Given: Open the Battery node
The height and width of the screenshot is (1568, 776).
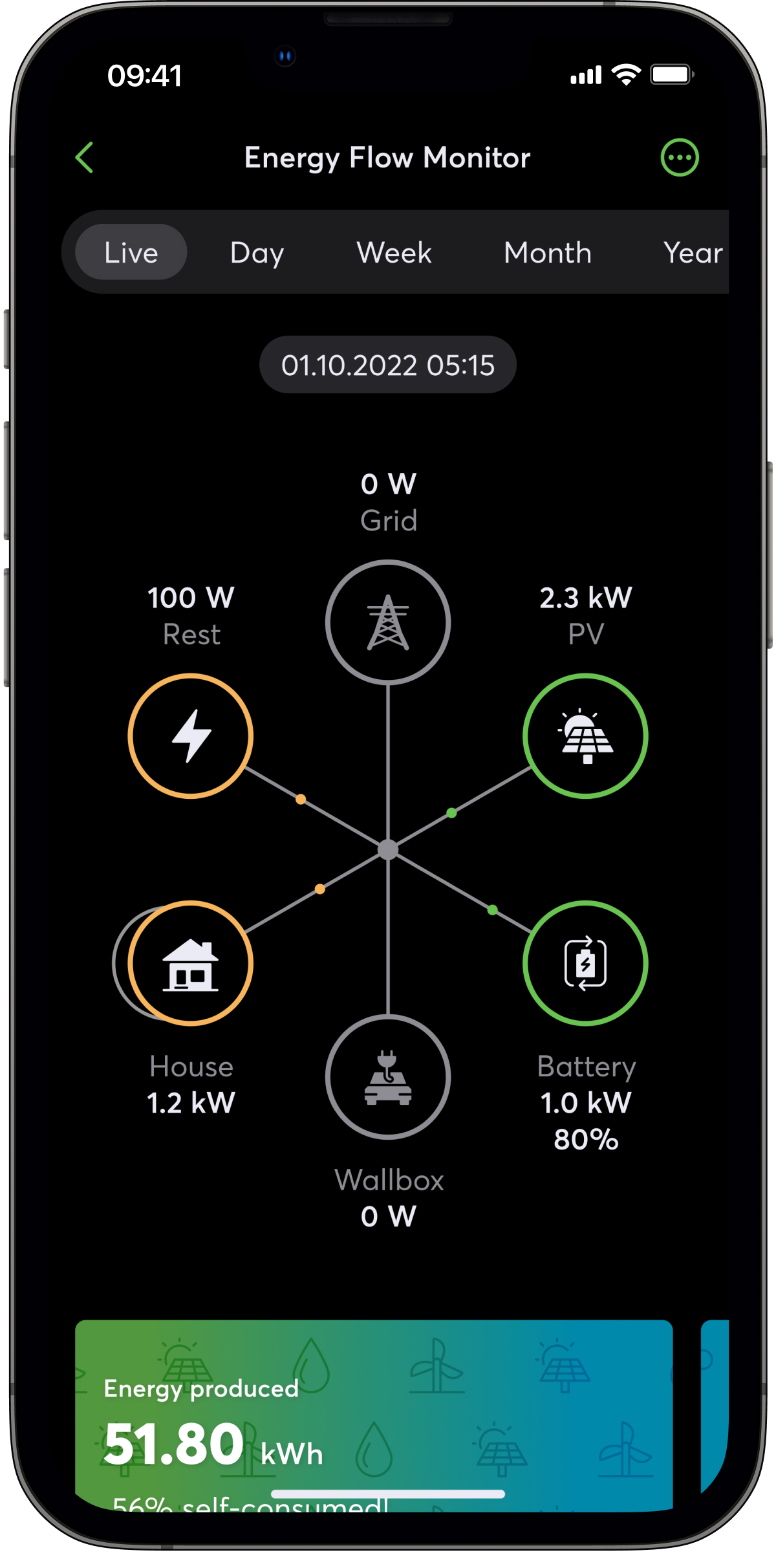Looking at the screenshot, I should click(x=585, y=963).
